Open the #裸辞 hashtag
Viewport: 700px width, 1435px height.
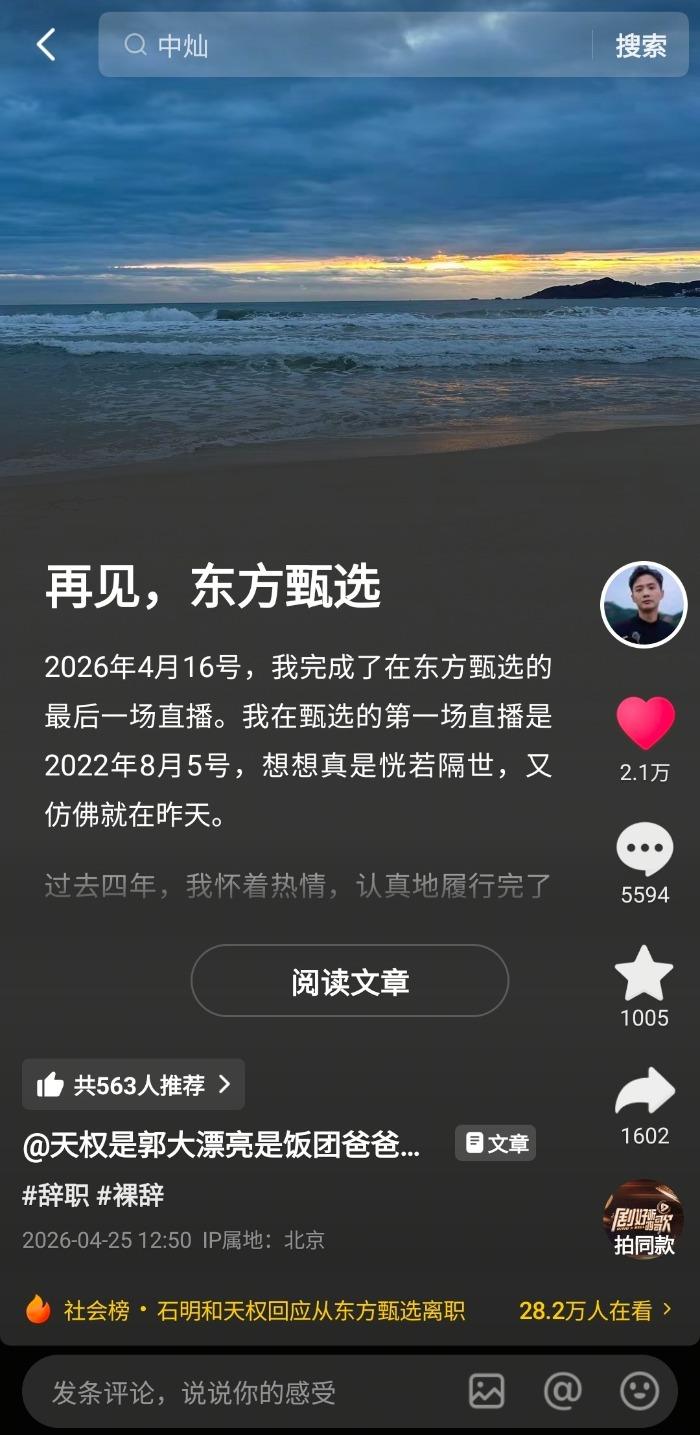[x=131, y=1195]
